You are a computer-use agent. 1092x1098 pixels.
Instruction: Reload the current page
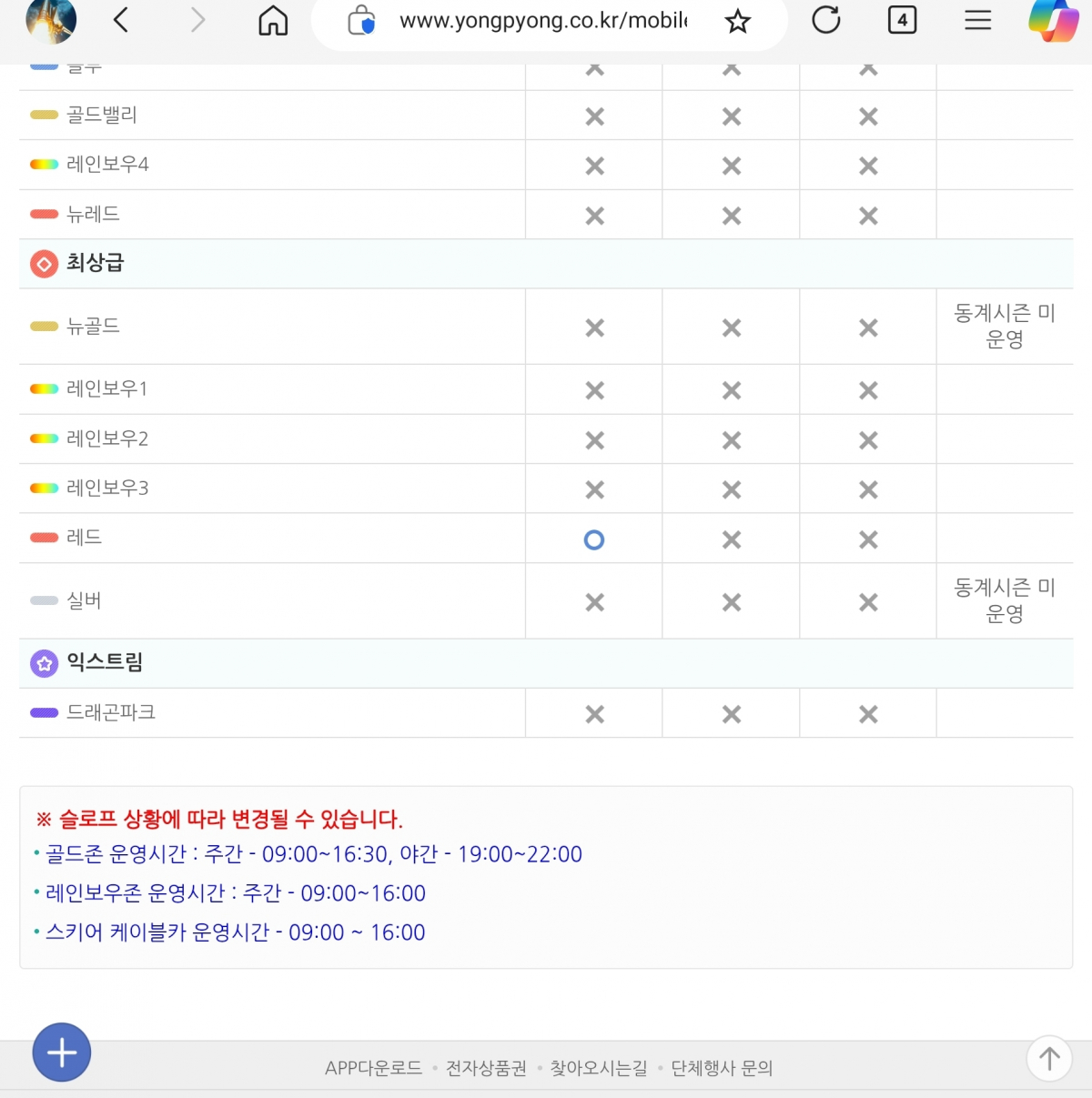pyautogui.click(x=825, y=20)
